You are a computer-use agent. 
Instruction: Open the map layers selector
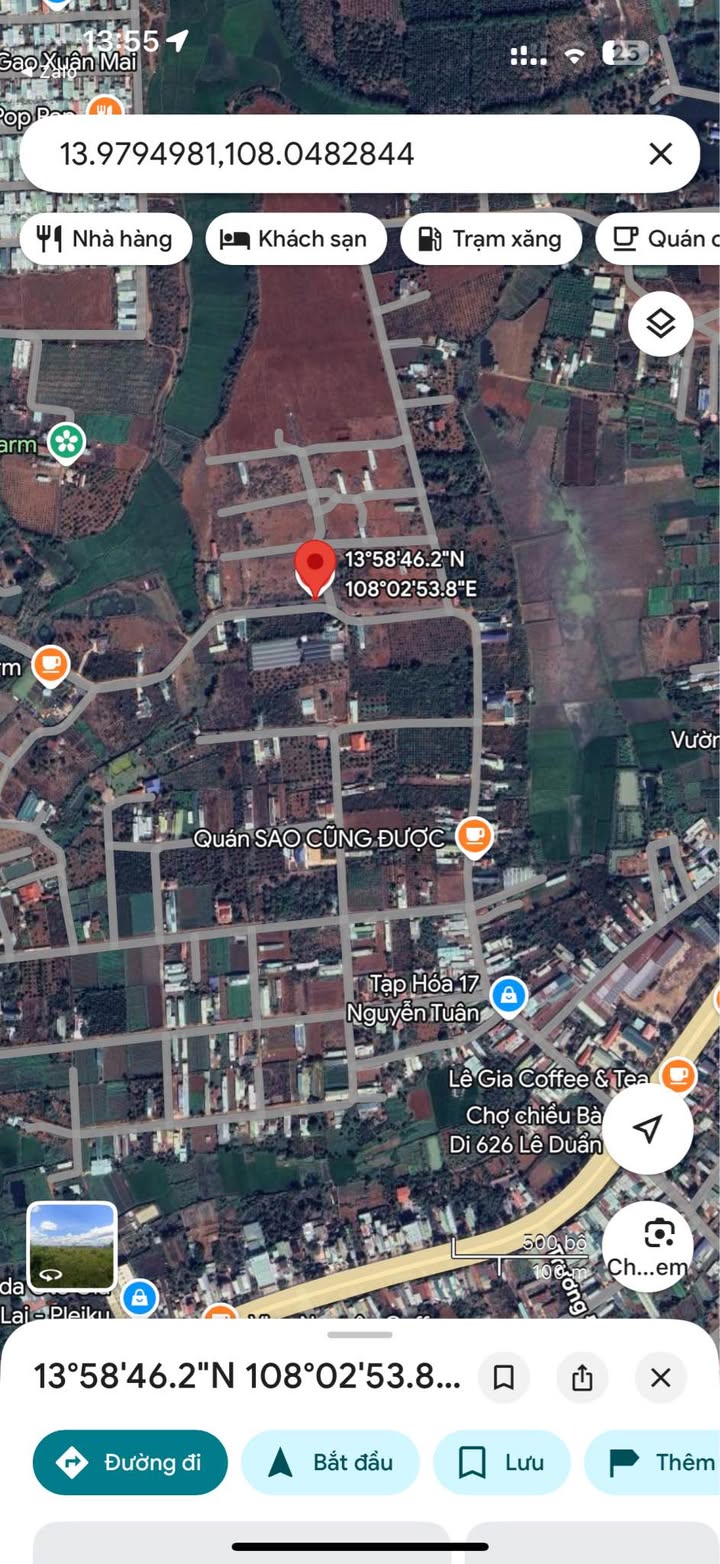tap(660, 324)
